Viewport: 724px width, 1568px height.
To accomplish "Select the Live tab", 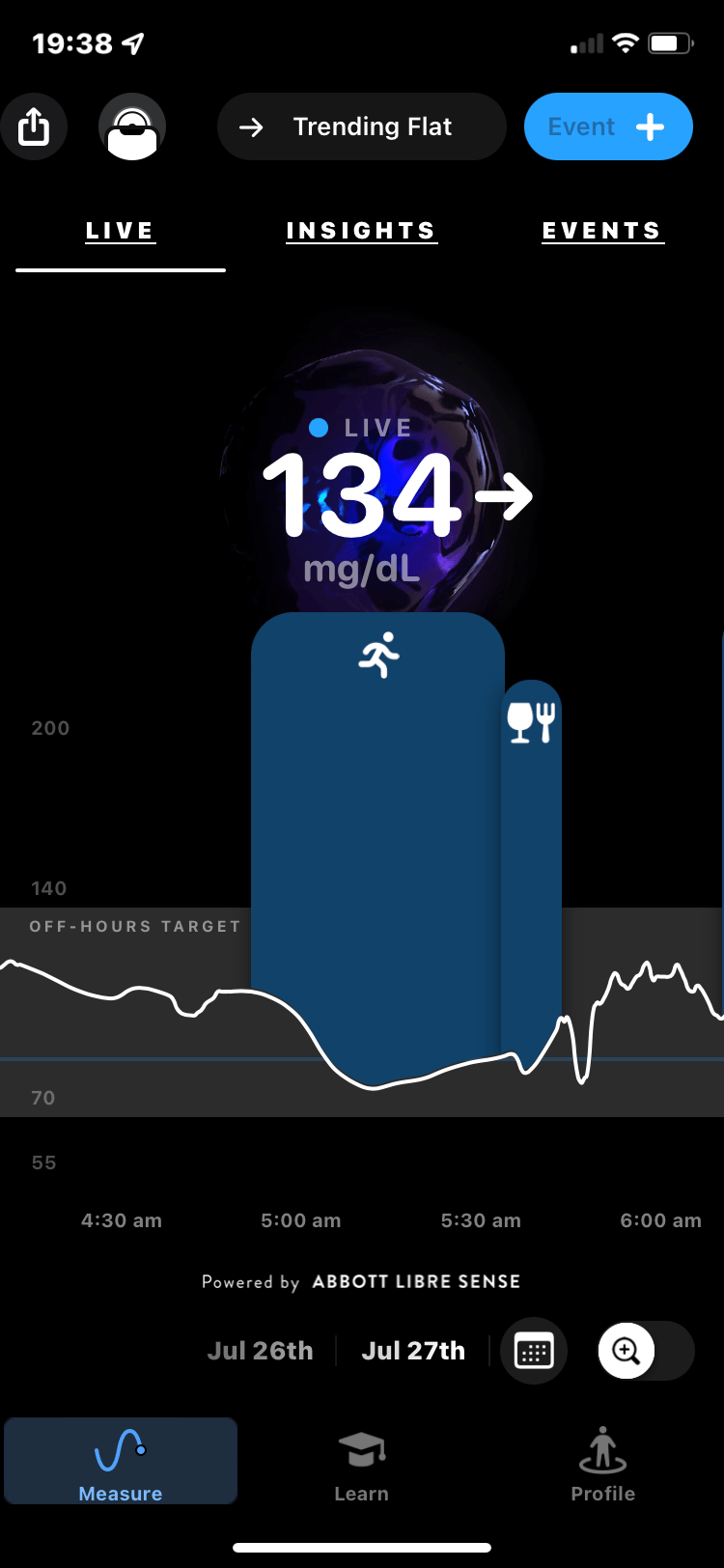I will (x=120, y=232).
